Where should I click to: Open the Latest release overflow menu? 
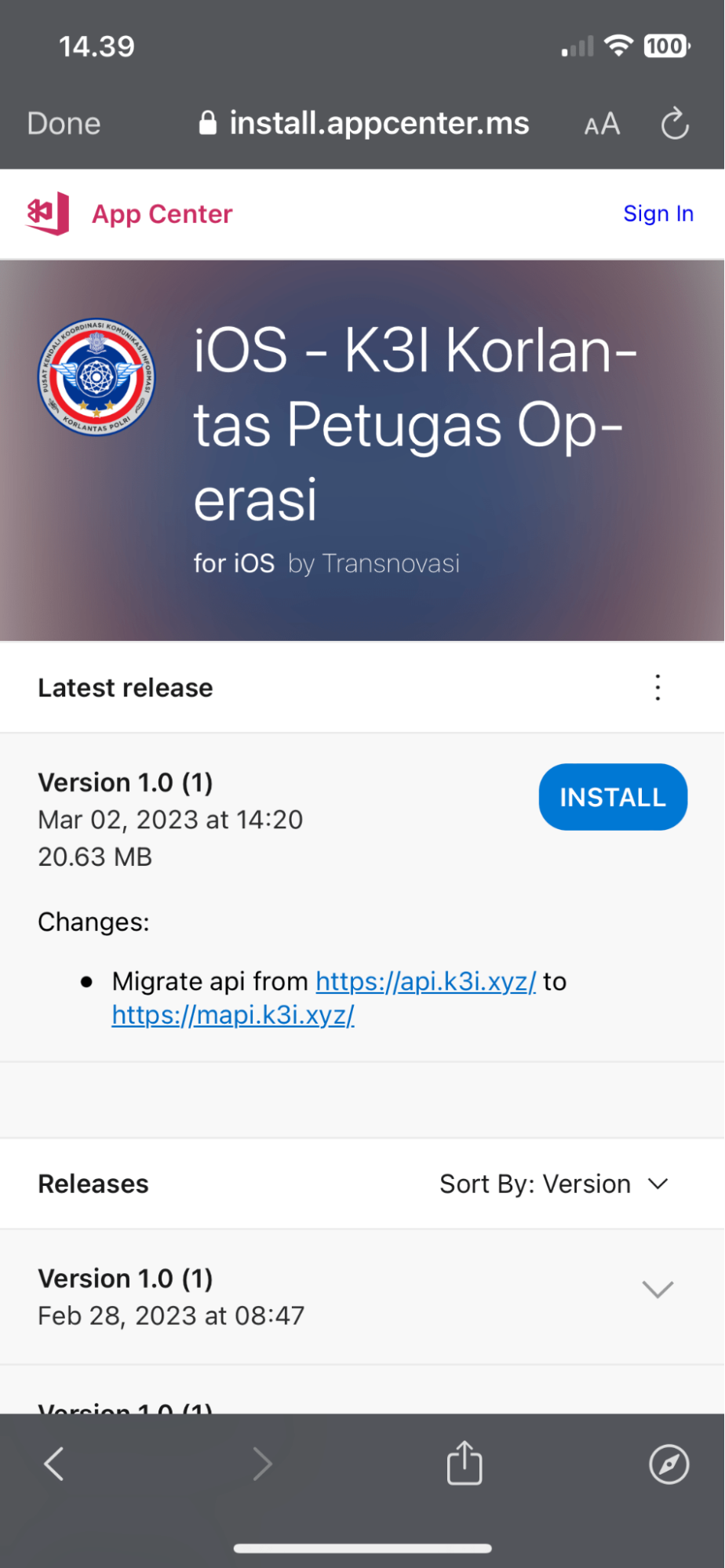pos(658,688)
